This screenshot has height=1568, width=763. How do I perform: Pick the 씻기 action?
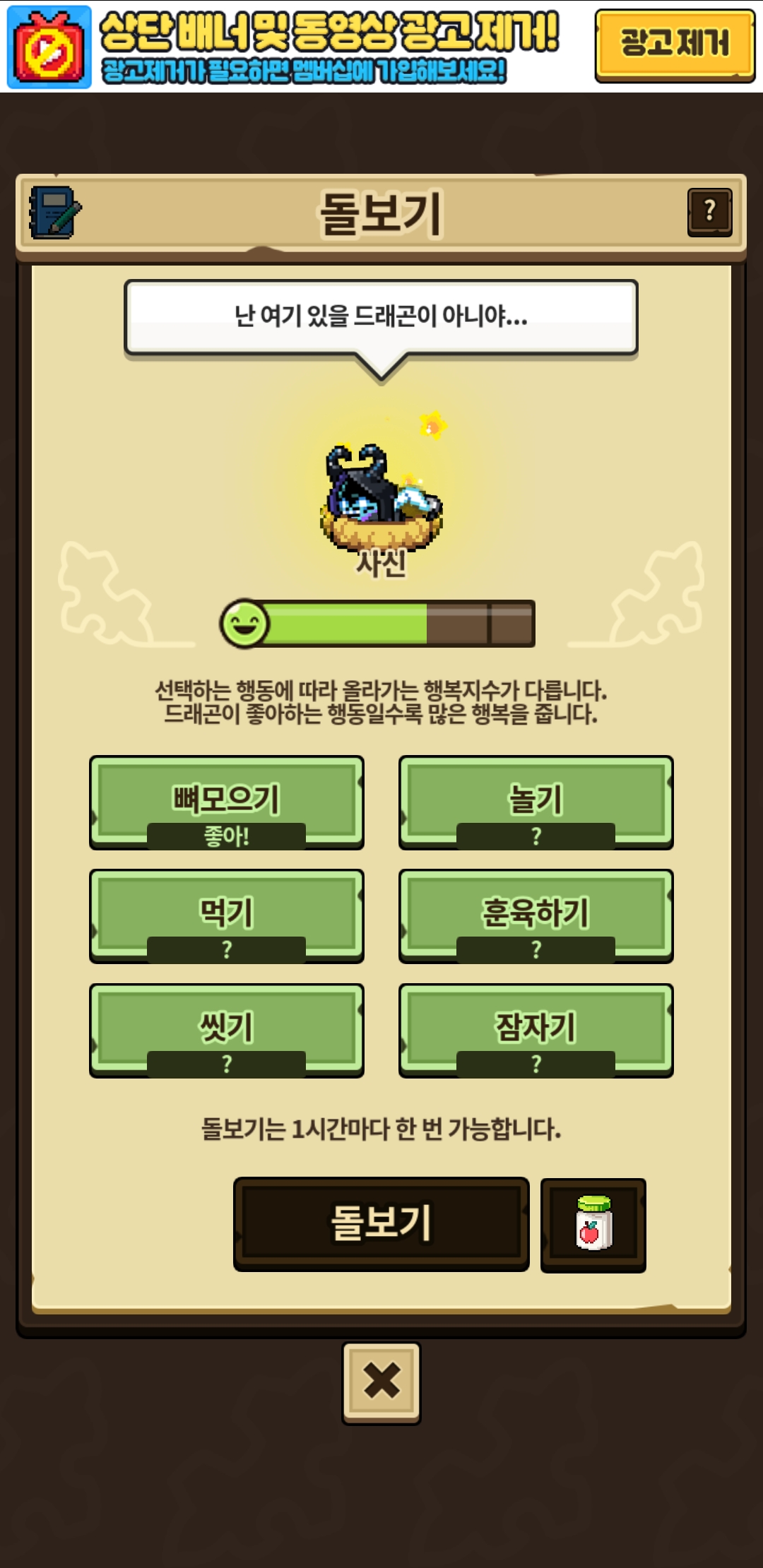tap(226, 1030)
